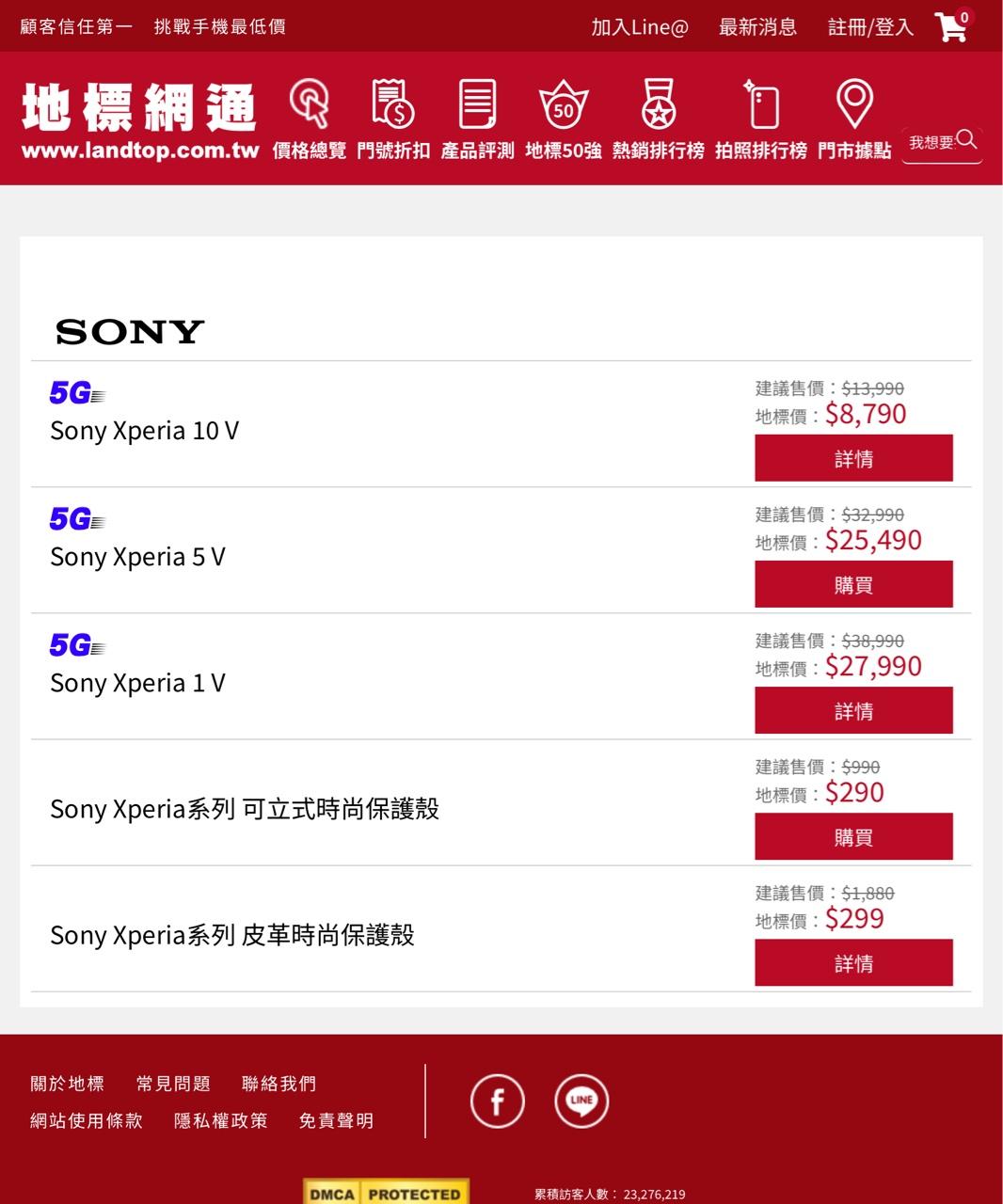View 詳情 for Sony Xperia 1 V
The height and width of the screenshot is (1204, 1003).
tap(853, 710)
